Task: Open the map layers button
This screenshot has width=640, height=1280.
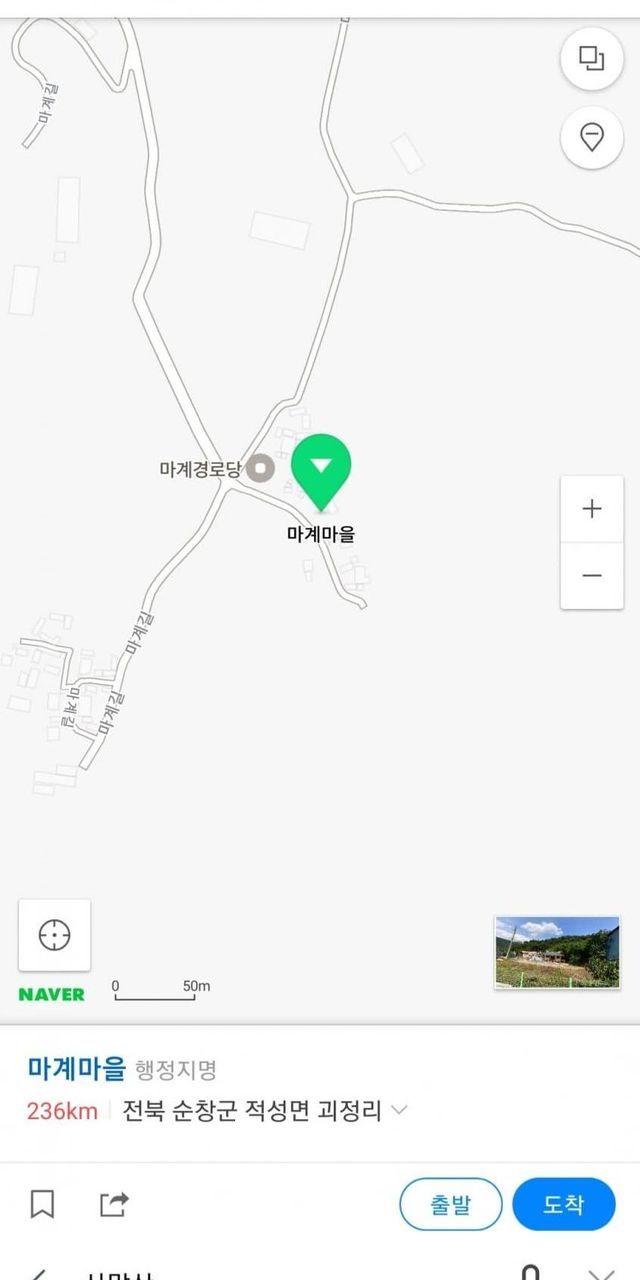Action: (x=592, y=59)
